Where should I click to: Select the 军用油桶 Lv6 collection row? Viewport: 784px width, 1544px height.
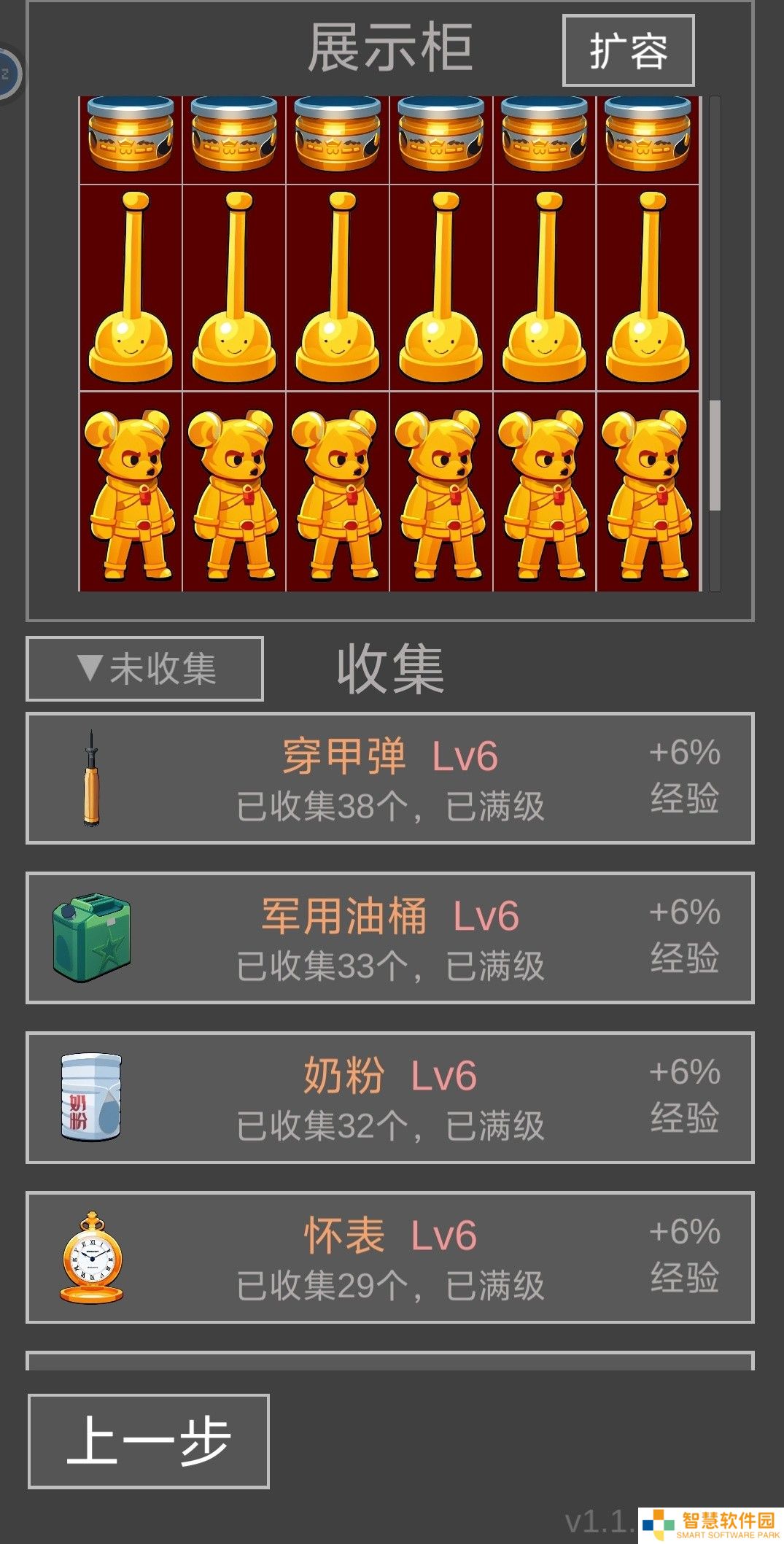tap(389, 938)
